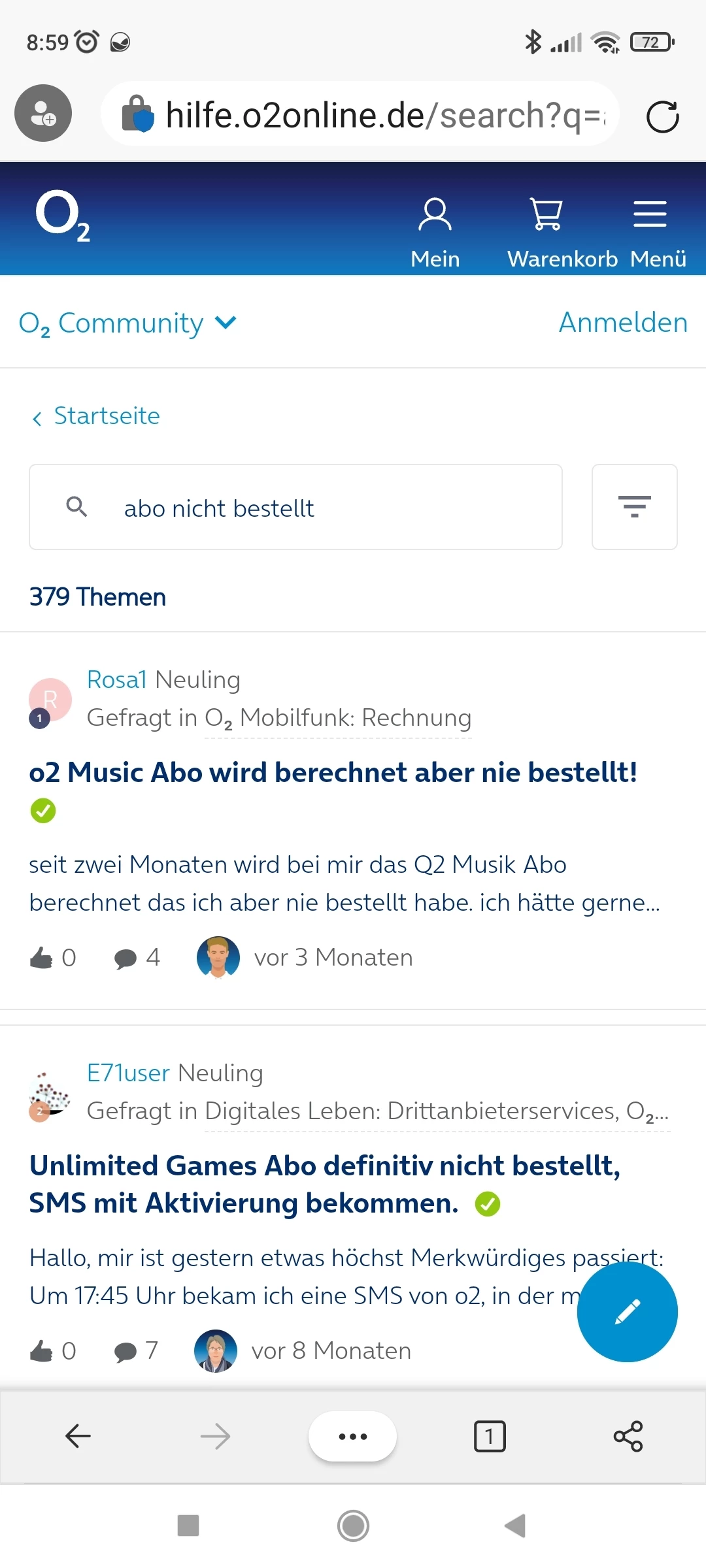Compose a new post with pencil button

[627, 1312]
